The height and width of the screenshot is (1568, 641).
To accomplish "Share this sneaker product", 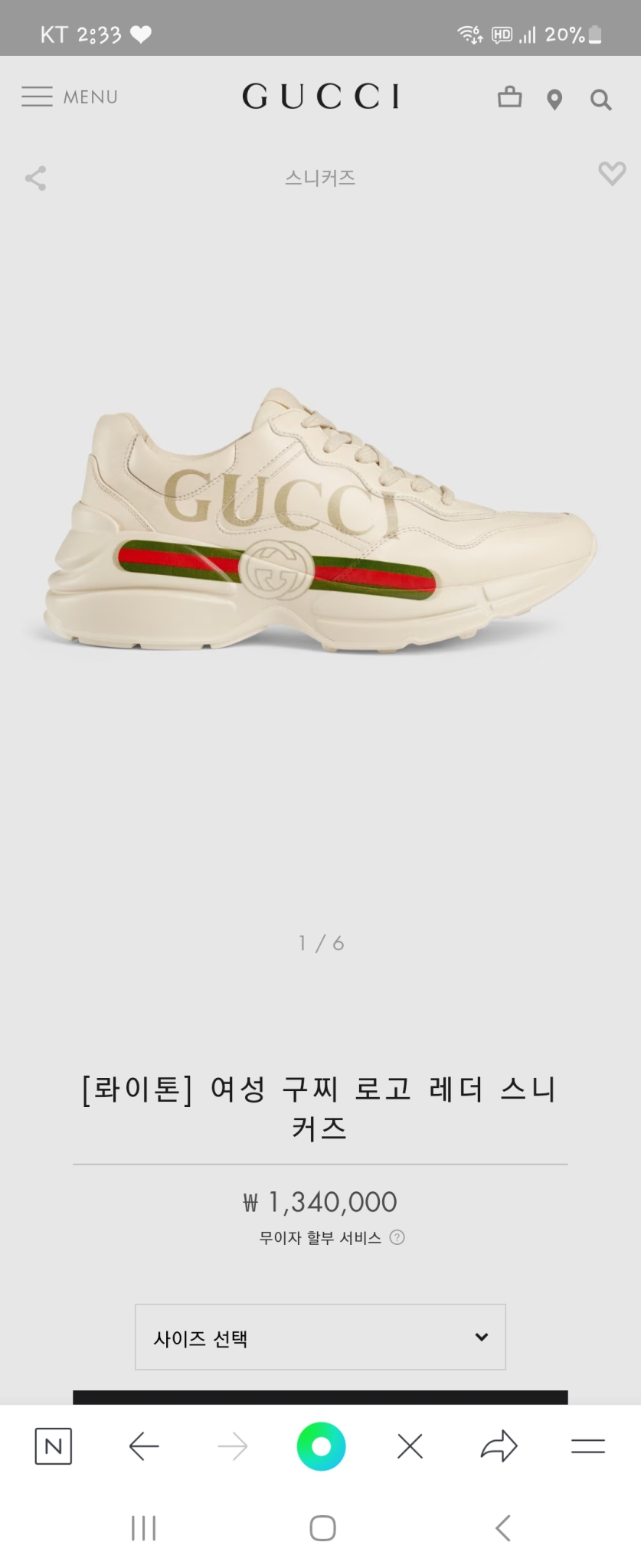I will (35, 178).
